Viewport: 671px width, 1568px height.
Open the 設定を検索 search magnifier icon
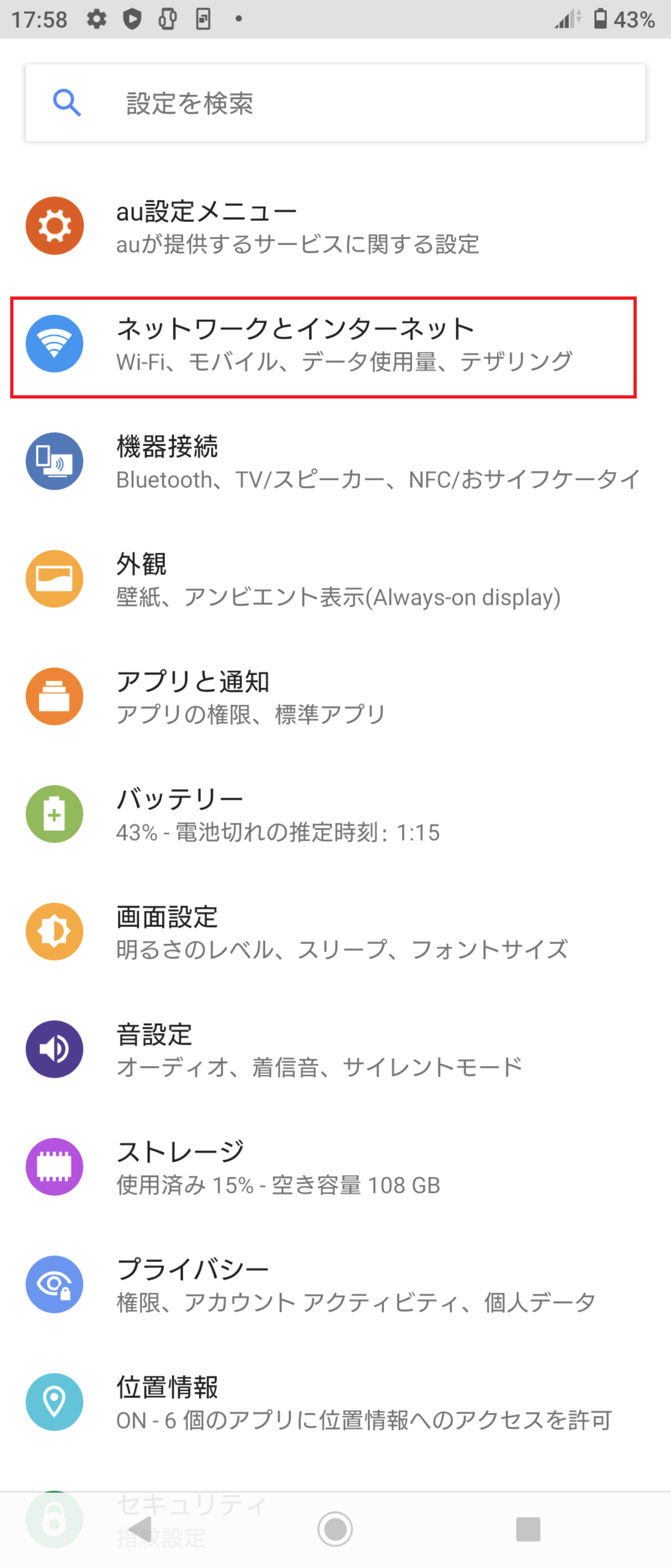pyautogui.click(x=67, y=102)
